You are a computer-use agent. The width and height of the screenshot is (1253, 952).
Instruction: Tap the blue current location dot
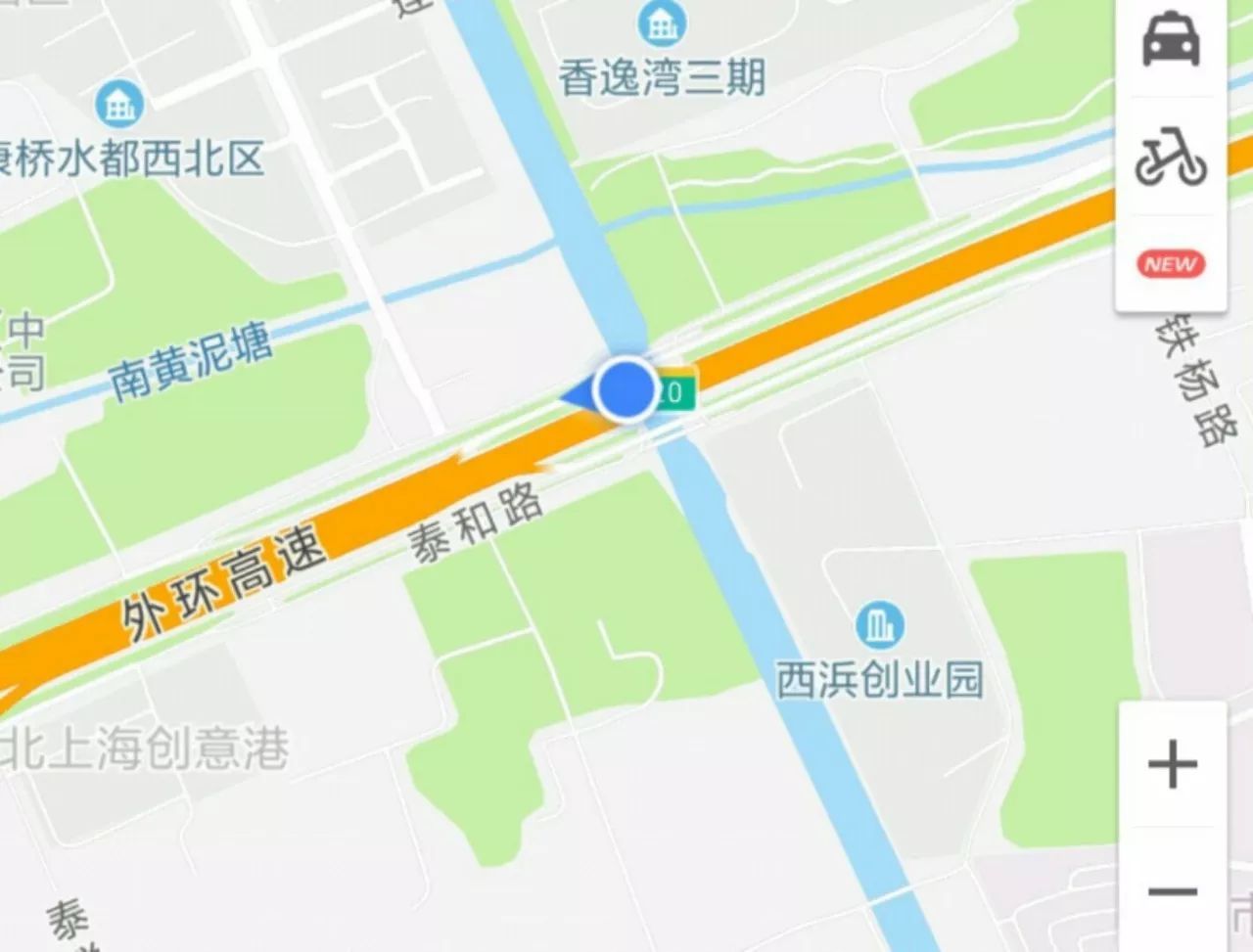[x=626, y=389]
